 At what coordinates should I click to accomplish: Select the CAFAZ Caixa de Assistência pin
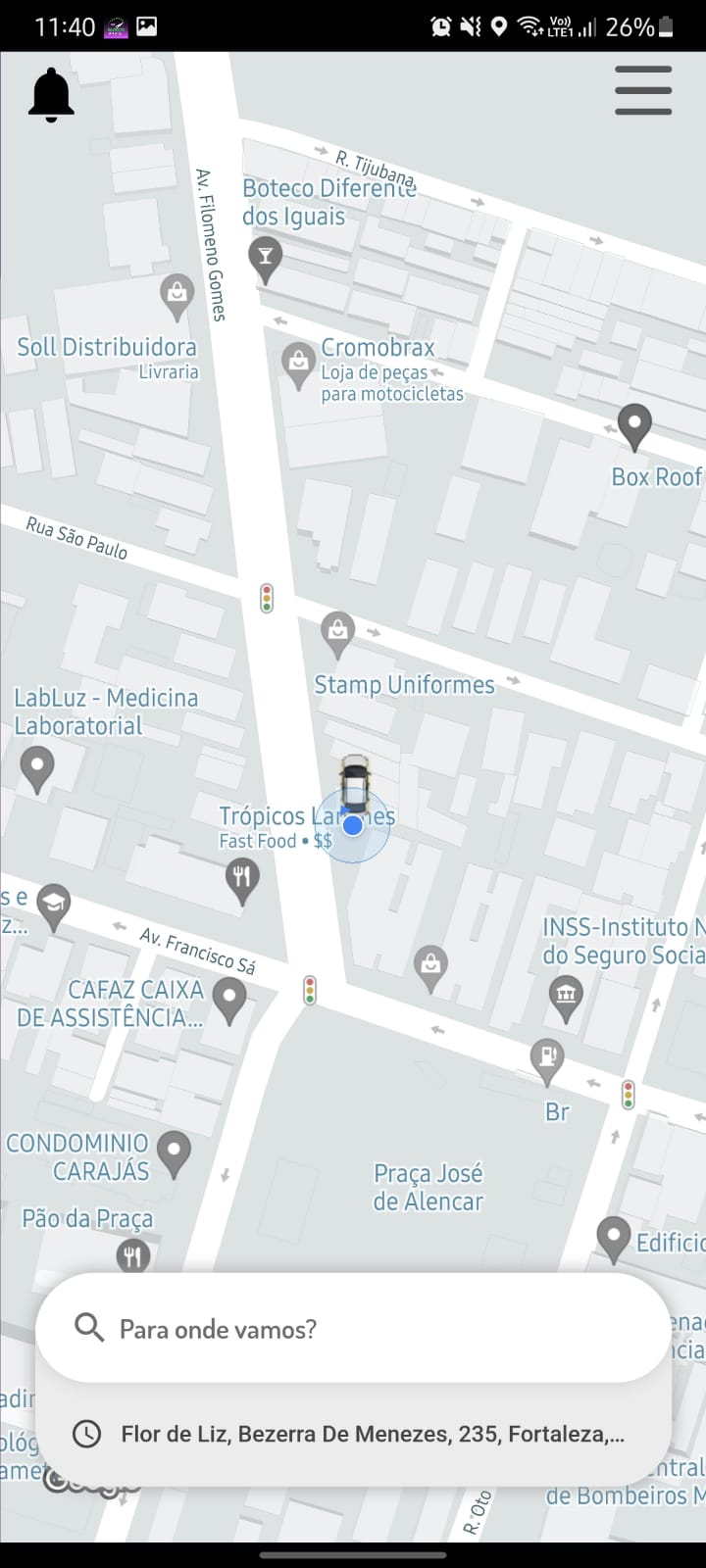(x=229, y=1001)
